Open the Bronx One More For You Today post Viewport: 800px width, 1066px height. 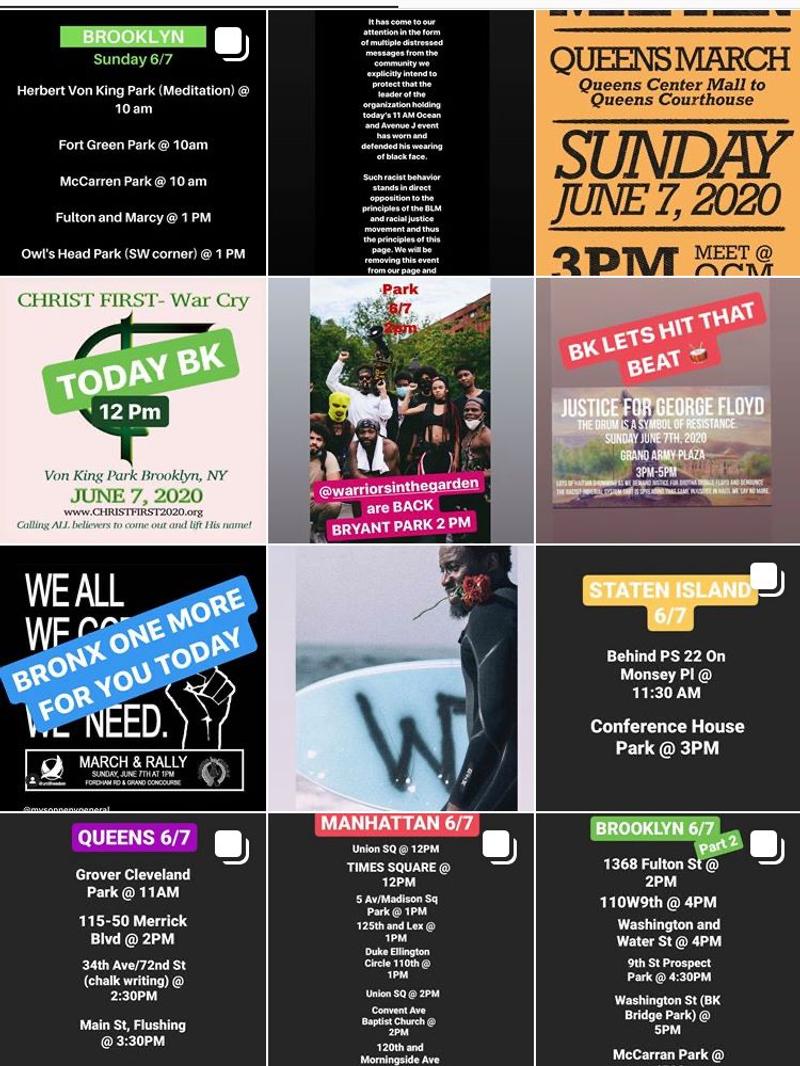click(x=133, y=678)
